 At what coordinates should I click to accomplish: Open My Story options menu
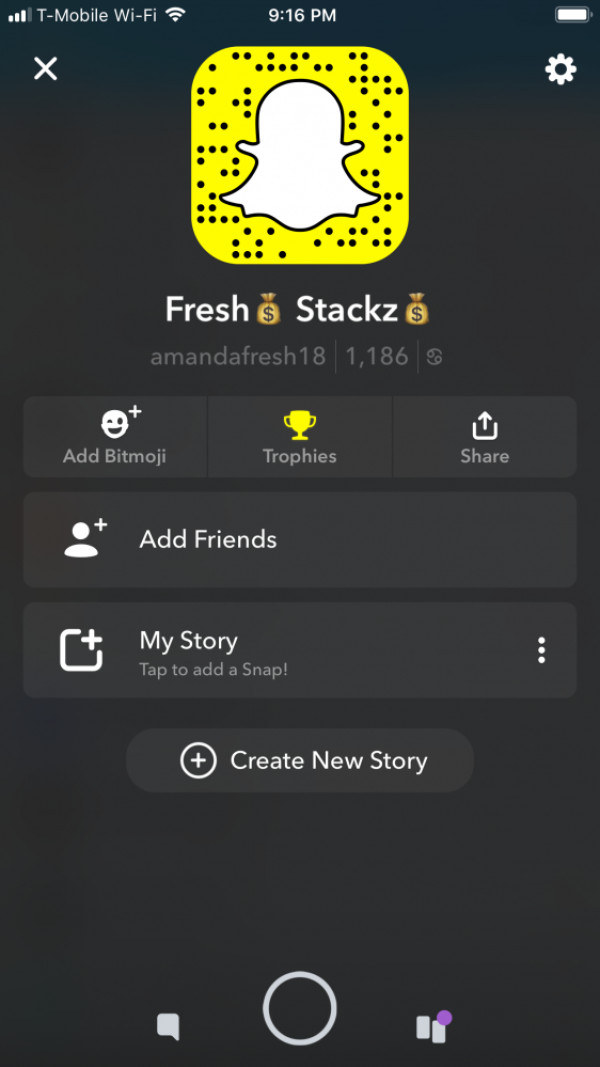[541, 650]
